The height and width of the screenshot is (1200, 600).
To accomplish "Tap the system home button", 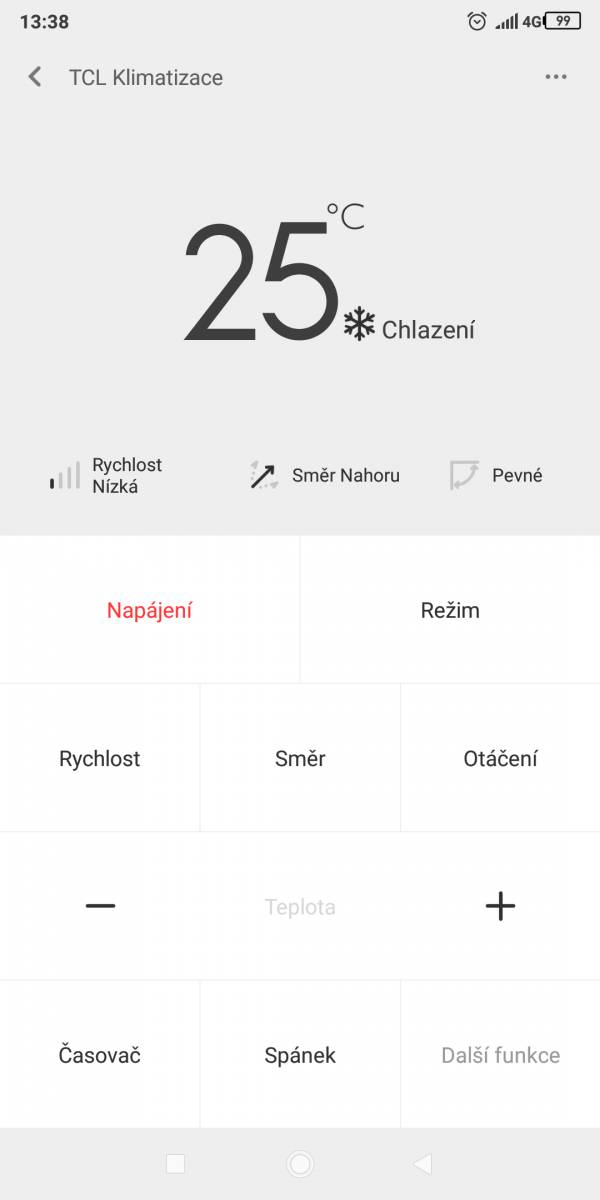I will pyautogui.click(x=300, y=1163).
